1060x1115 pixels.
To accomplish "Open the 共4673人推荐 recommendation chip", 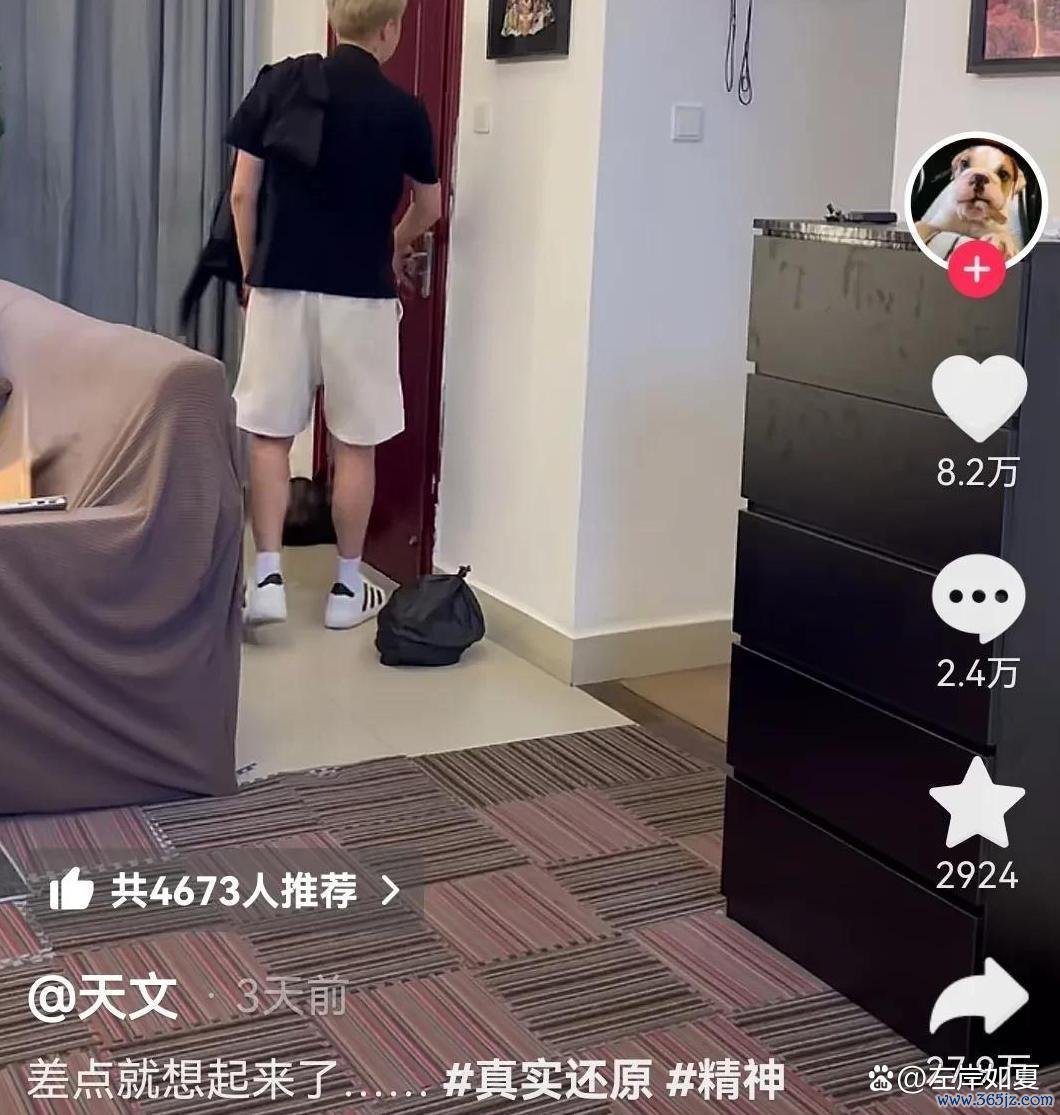I will pyautogui.click(x=226, y=889).
